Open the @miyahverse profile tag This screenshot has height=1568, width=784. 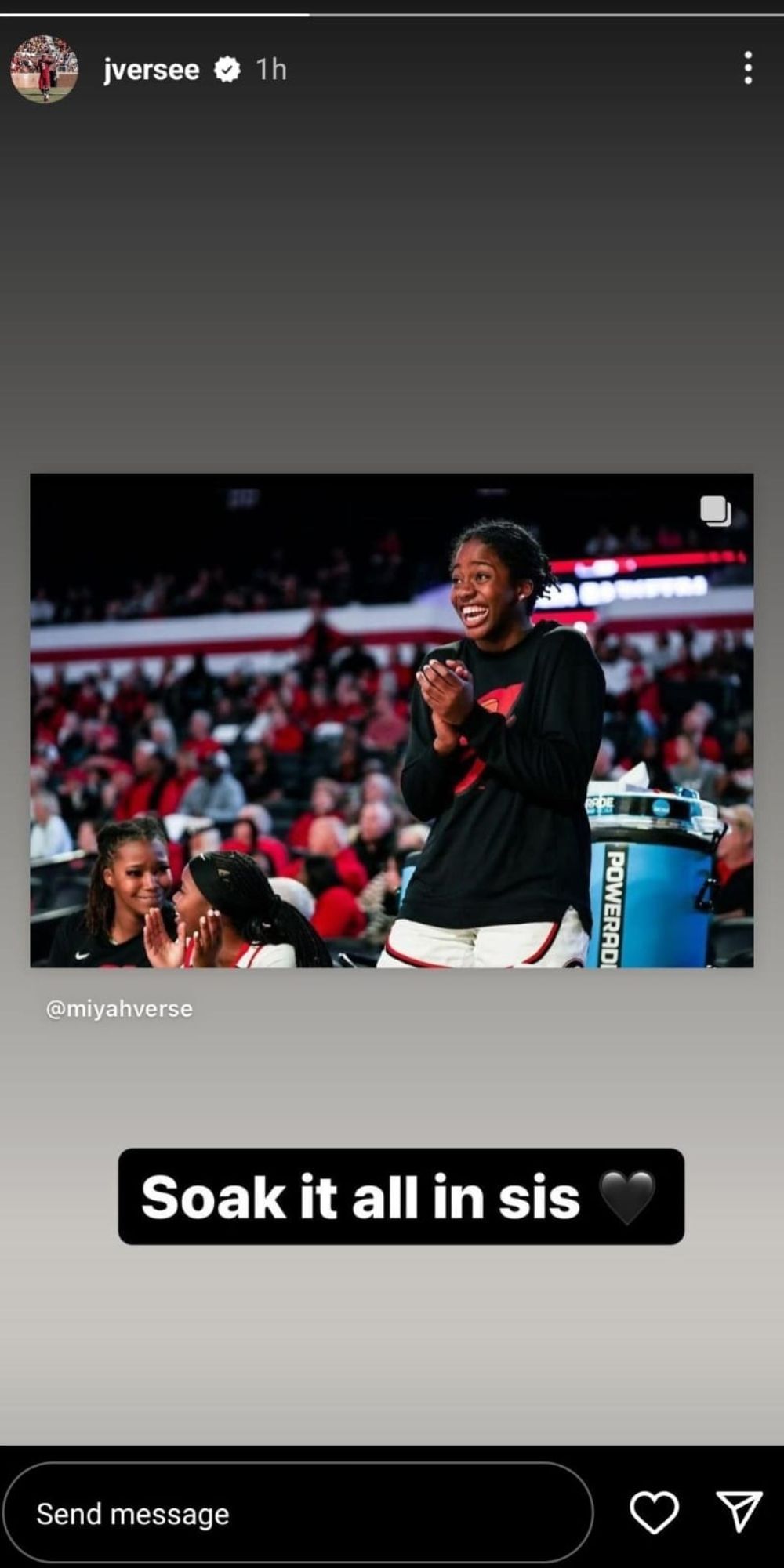pyautogui.click(x=119, y=1008)
